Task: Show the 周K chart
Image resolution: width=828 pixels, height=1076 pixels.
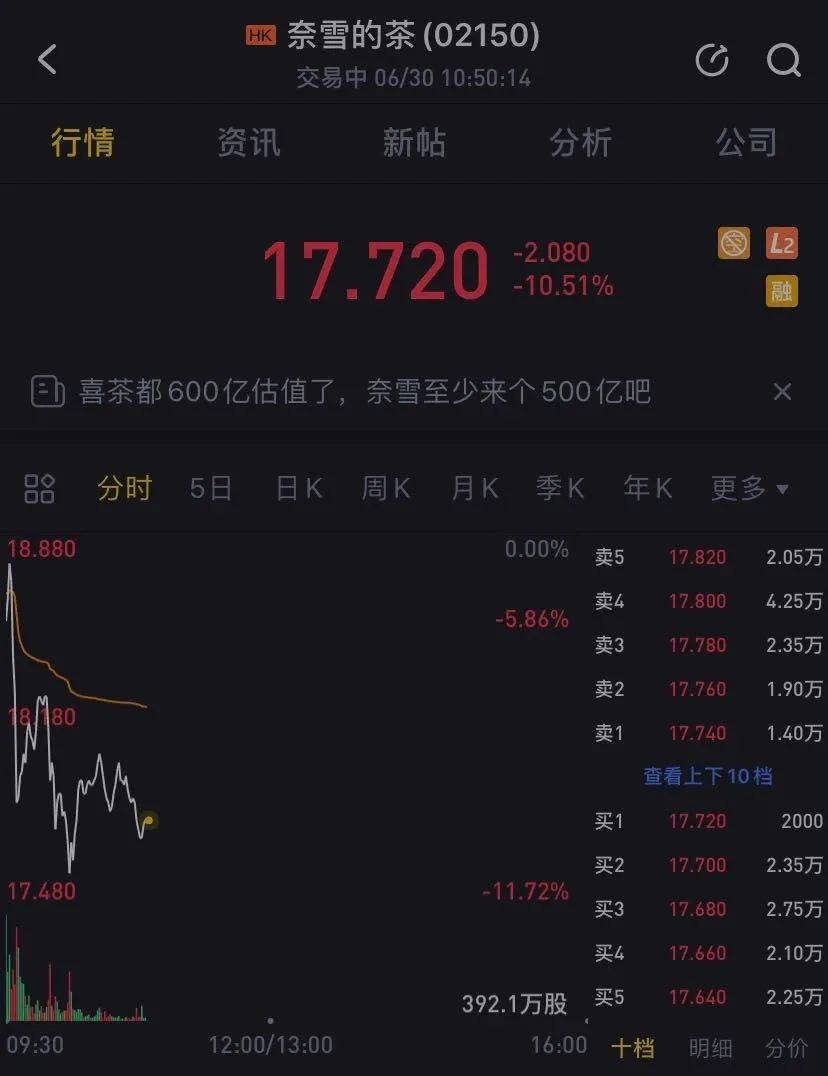Action: 386,488
